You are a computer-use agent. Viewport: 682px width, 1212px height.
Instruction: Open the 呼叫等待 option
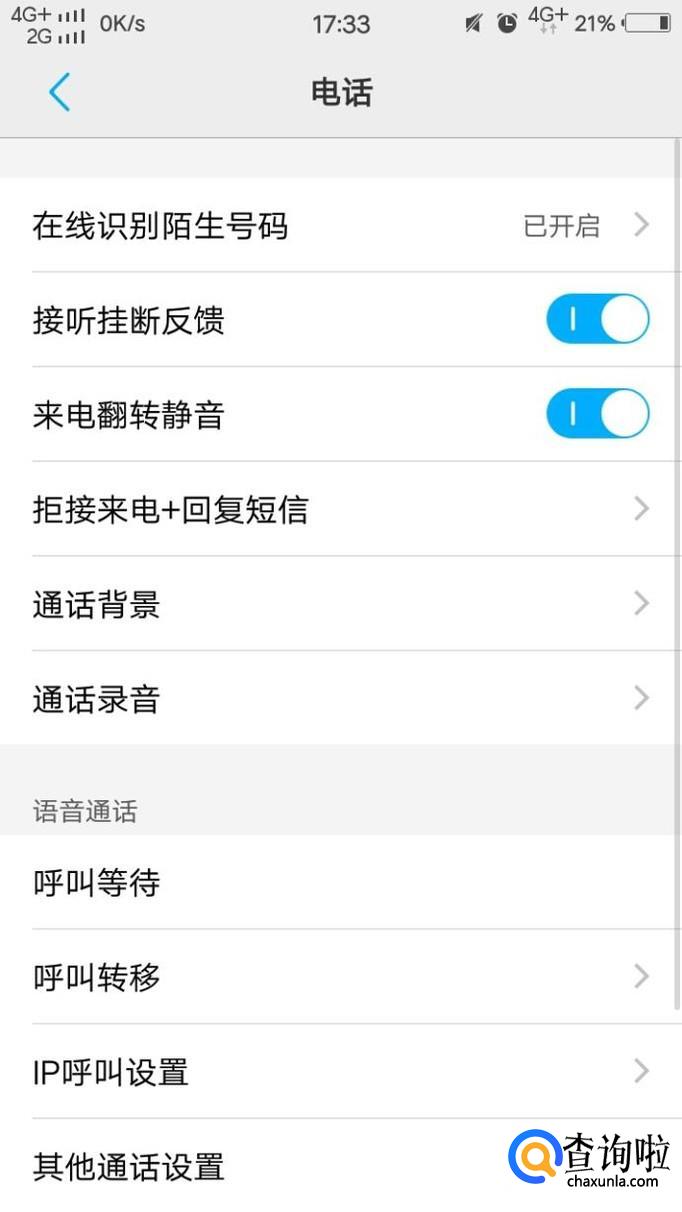pos(341,882)
